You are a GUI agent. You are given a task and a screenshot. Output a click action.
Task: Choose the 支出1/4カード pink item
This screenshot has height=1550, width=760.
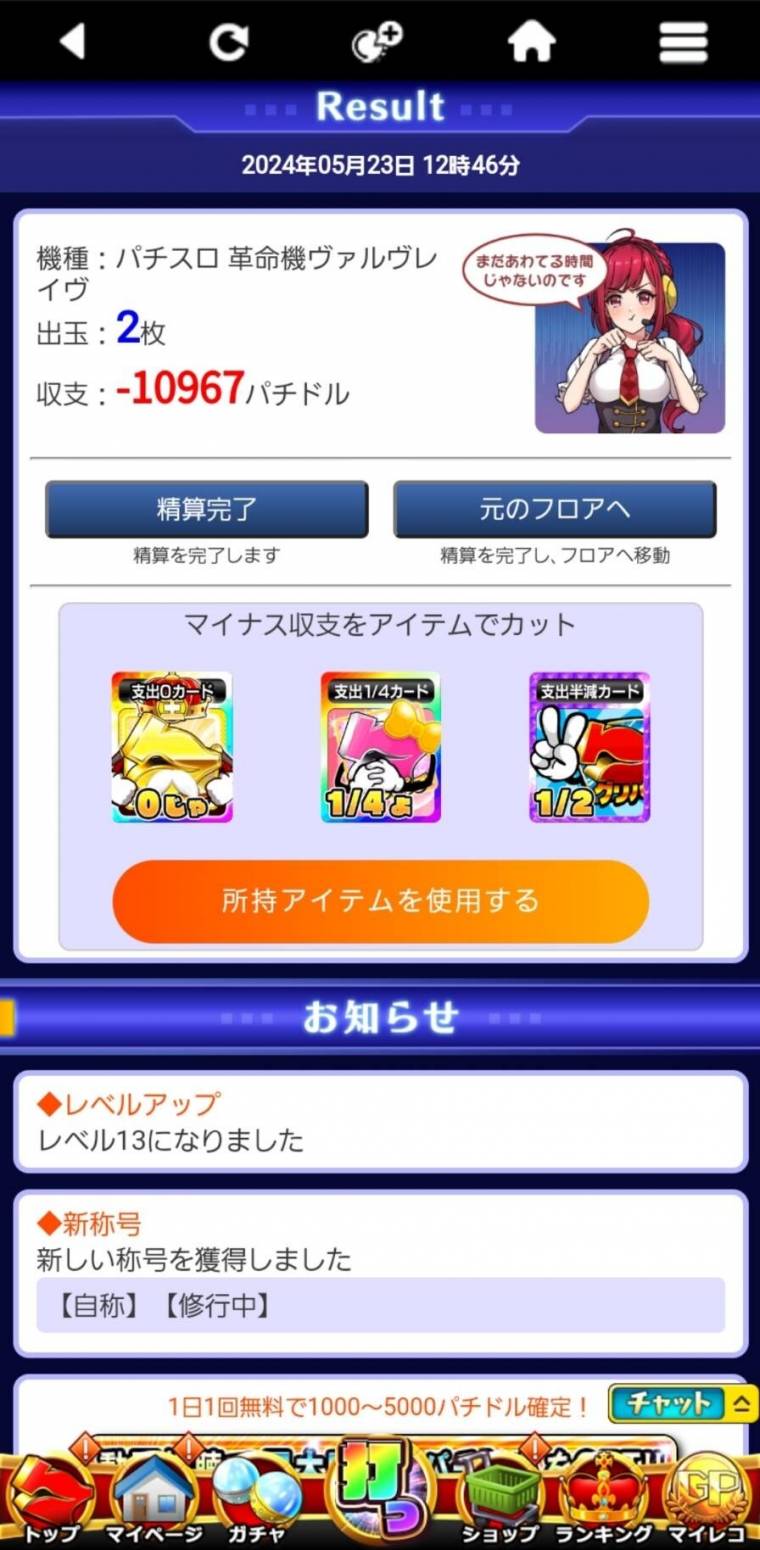(x=380, y=748)
